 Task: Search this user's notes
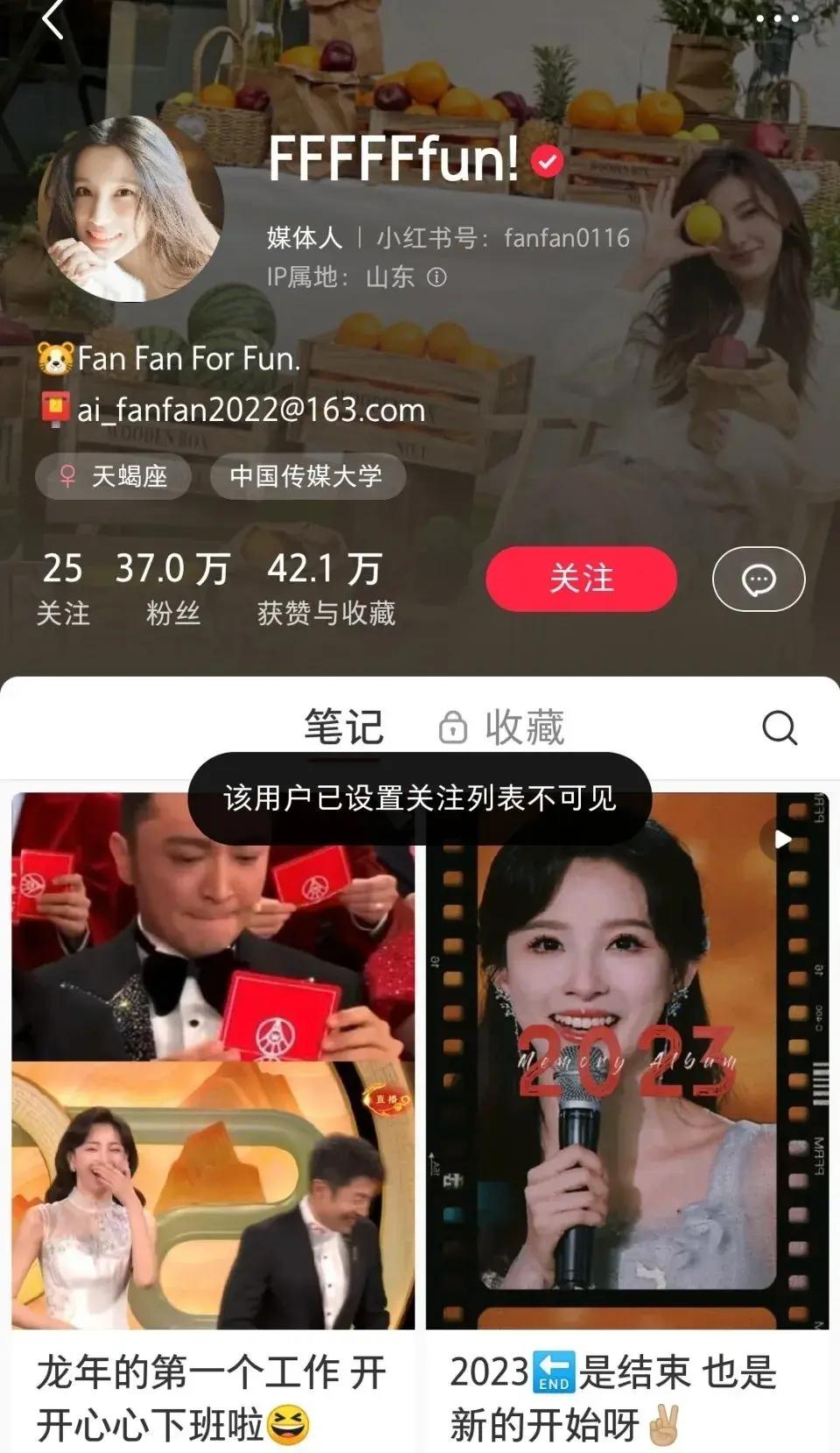tap(779, 727)
